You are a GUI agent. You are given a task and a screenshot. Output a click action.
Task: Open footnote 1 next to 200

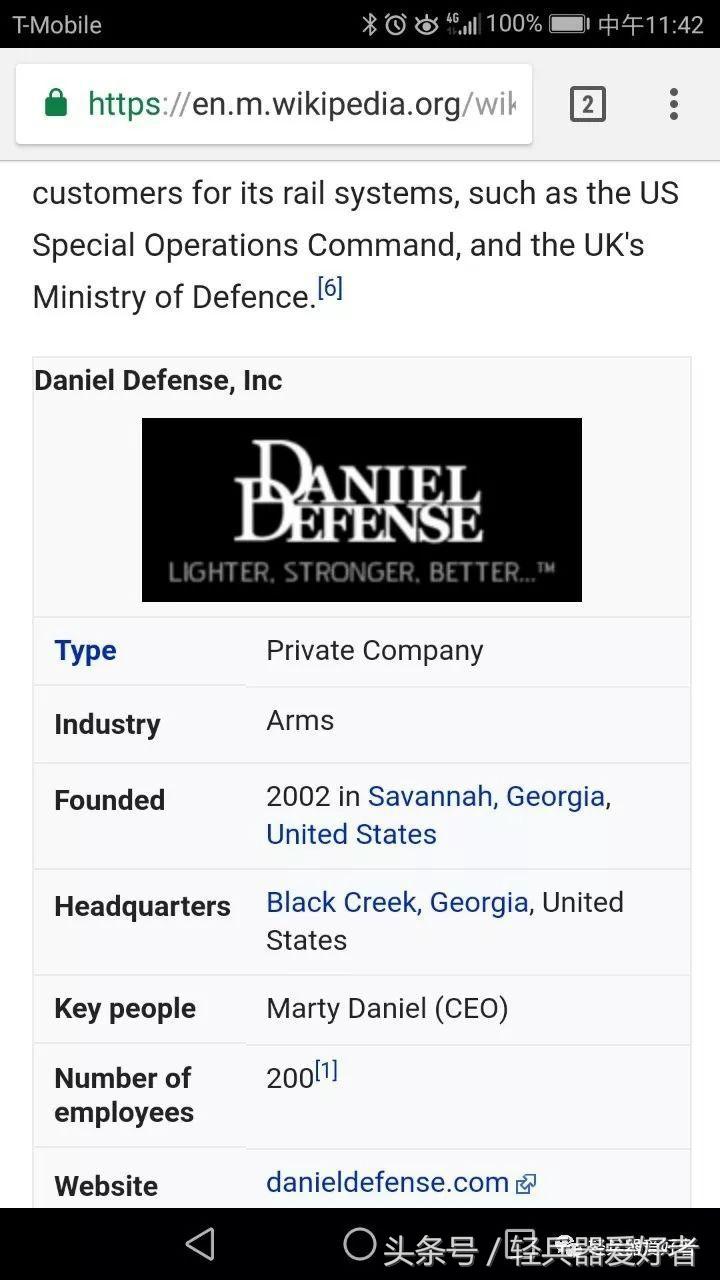click(x=327, y=1072)
